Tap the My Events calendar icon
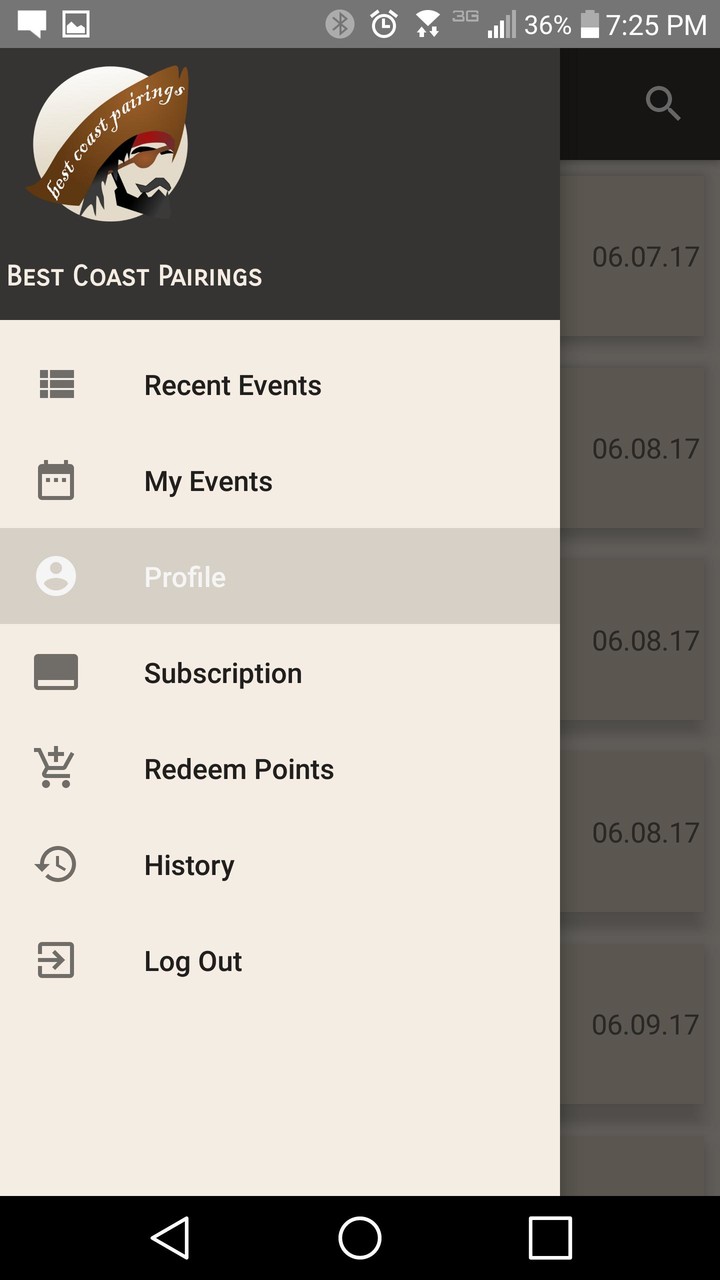This screenshot has width=720, height=1280. 56,480
